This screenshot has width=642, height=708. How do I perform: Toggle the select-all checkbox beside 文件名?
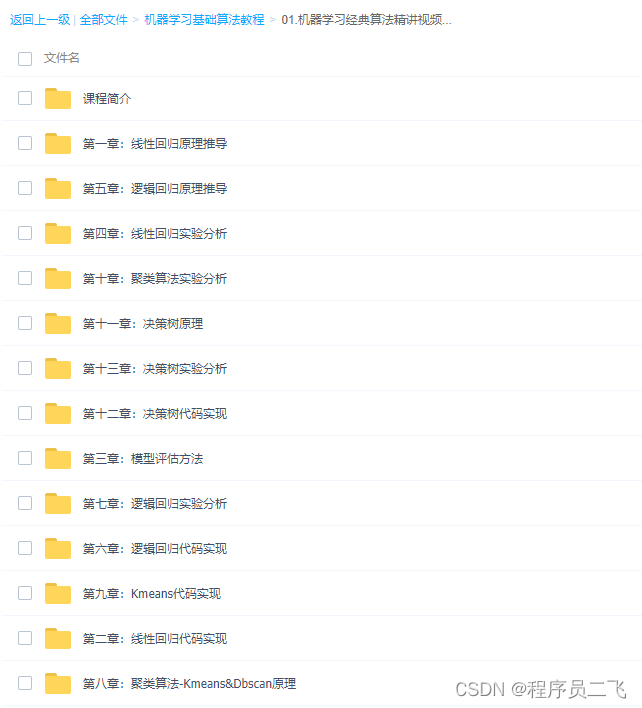[25, 59]
